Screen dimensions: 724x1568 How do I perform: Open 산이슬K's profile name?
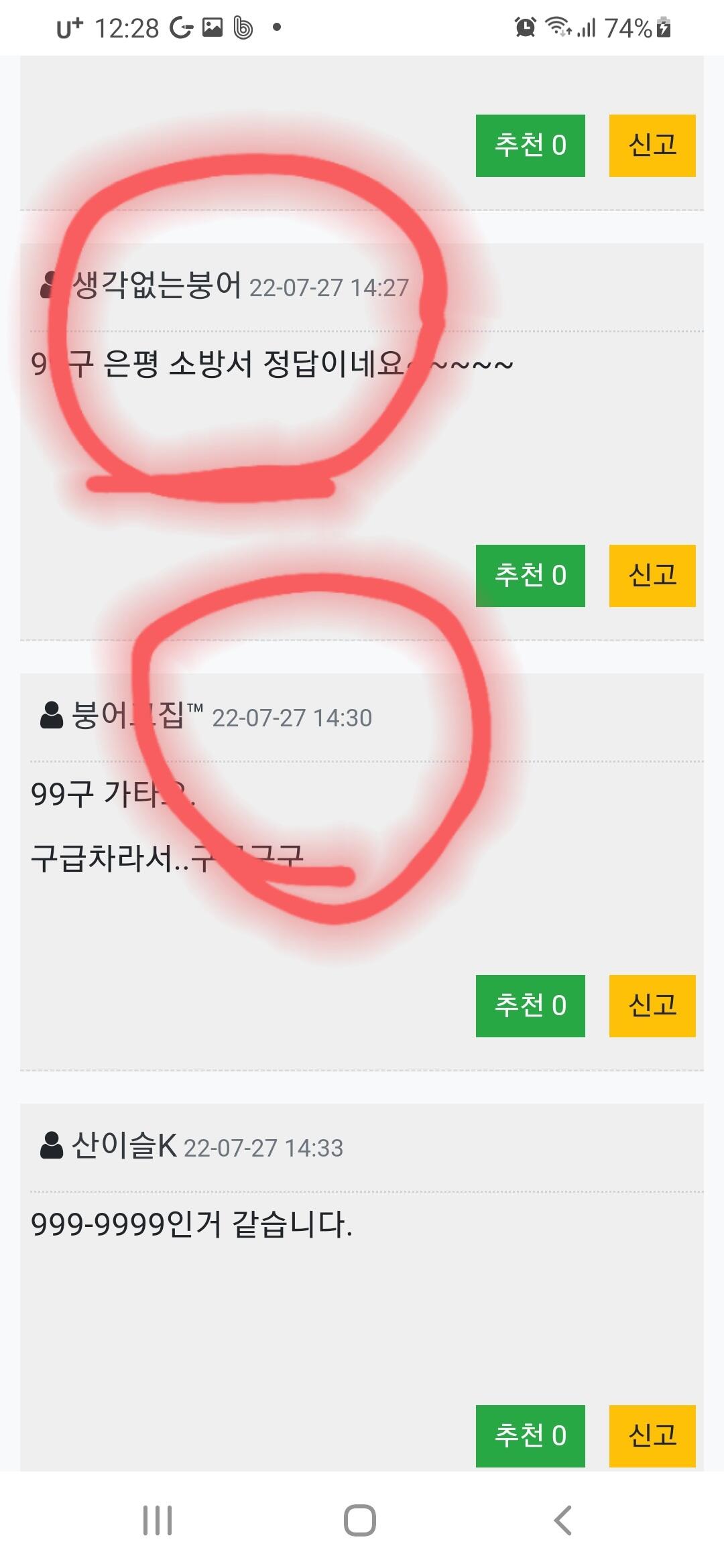tap(124, 1145)
